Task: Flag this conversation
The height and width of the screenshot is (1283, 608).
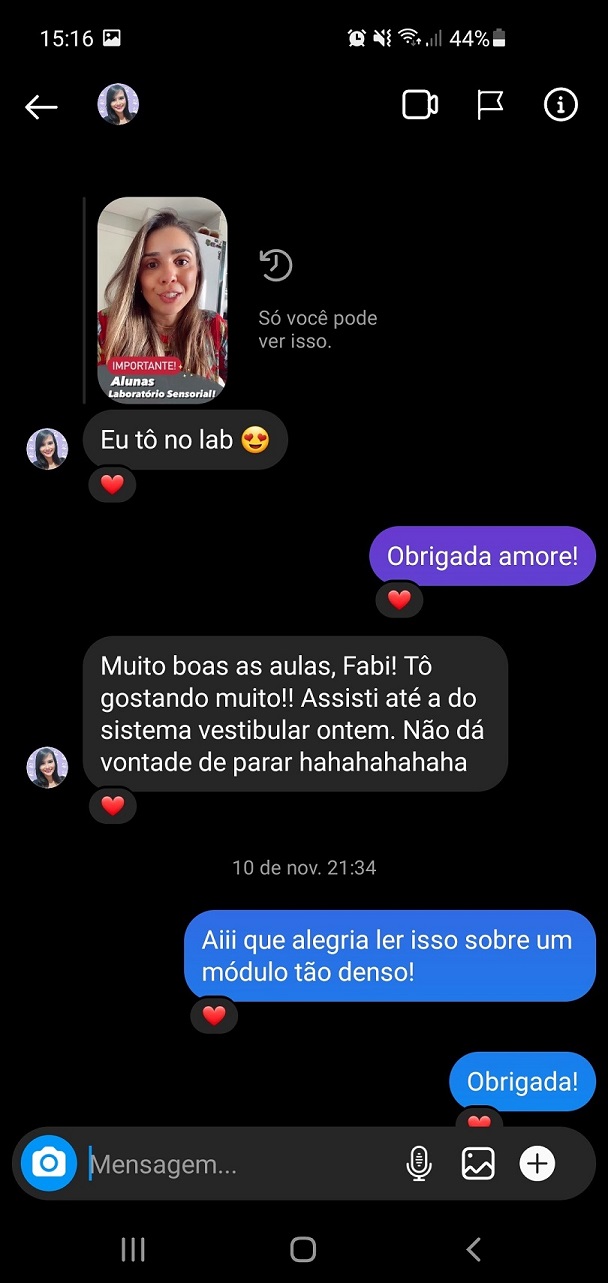Action: 490,105
